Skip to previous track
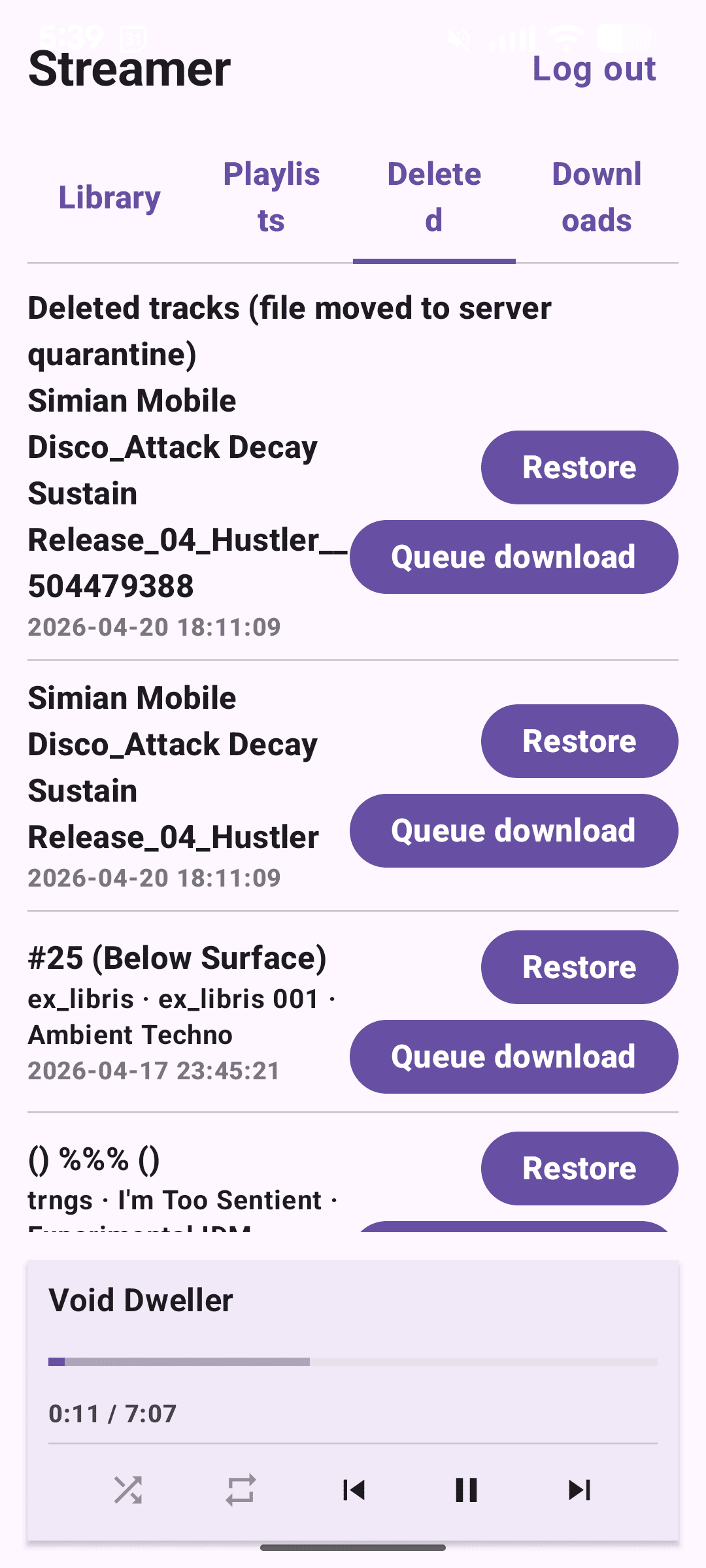The width and height of the screenshot is (706, 1568). (x=354, y=1492)
